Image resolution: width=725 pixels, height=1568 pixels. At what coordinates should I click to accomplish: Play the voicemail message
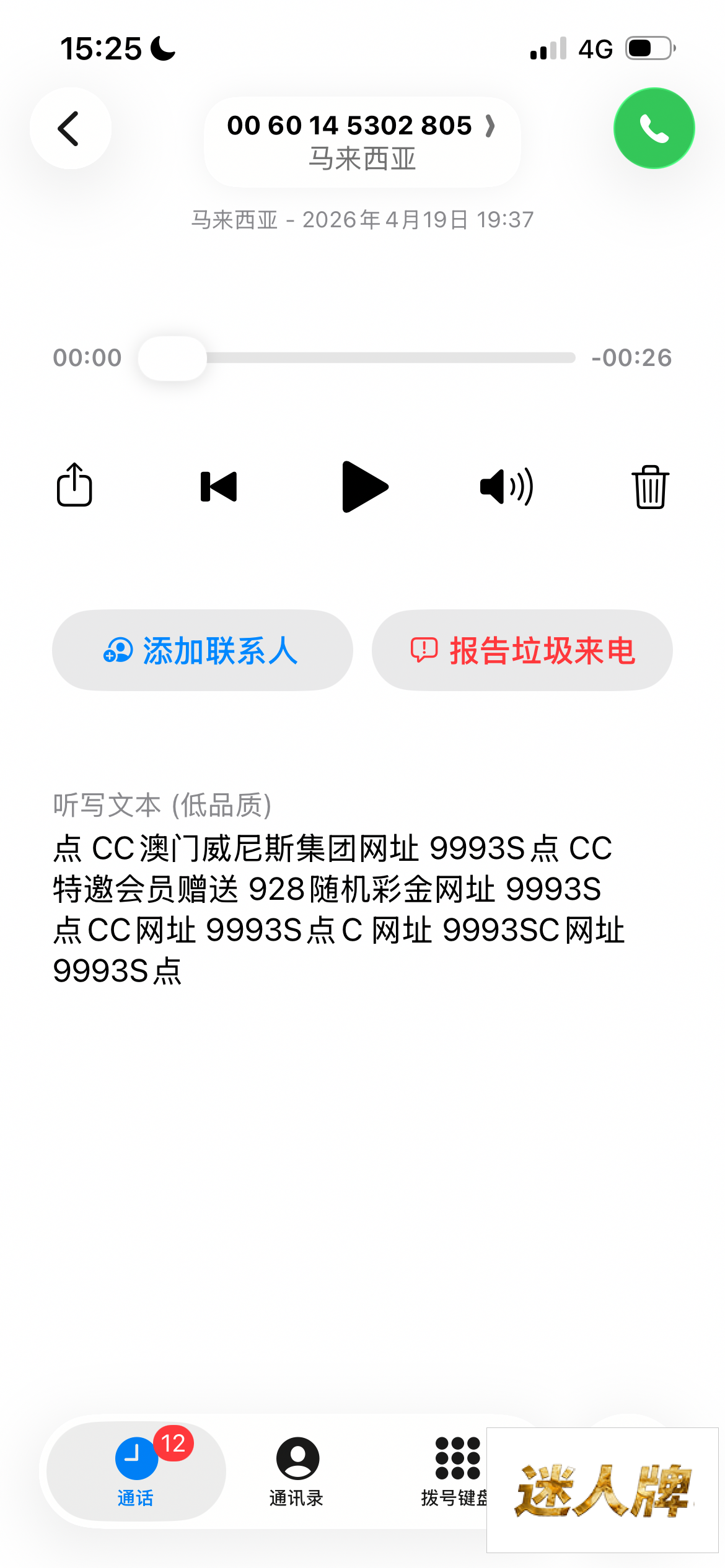pos(364,487)
